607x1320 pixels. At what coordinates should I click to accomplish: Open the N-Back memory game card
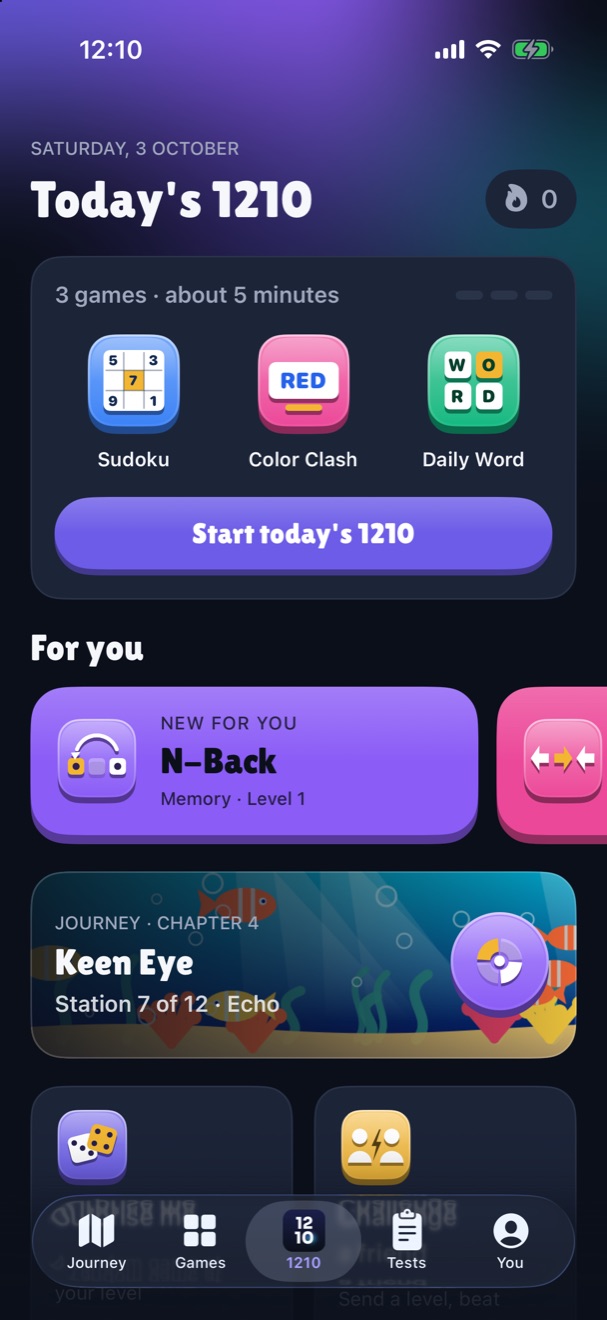[254, 762]
